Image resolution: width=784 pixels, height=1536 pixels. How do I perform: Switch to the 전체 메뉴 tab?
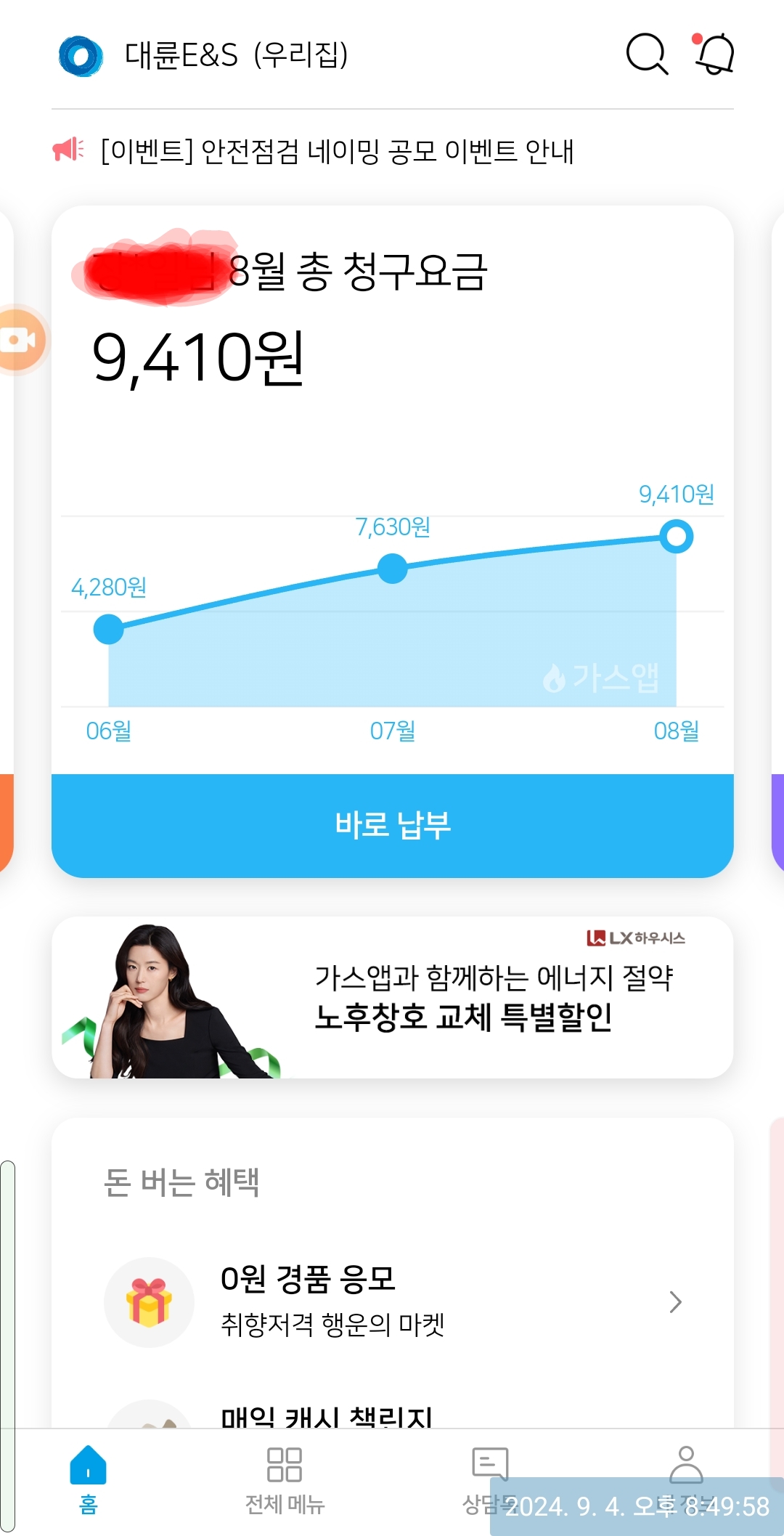[285, 1479]
